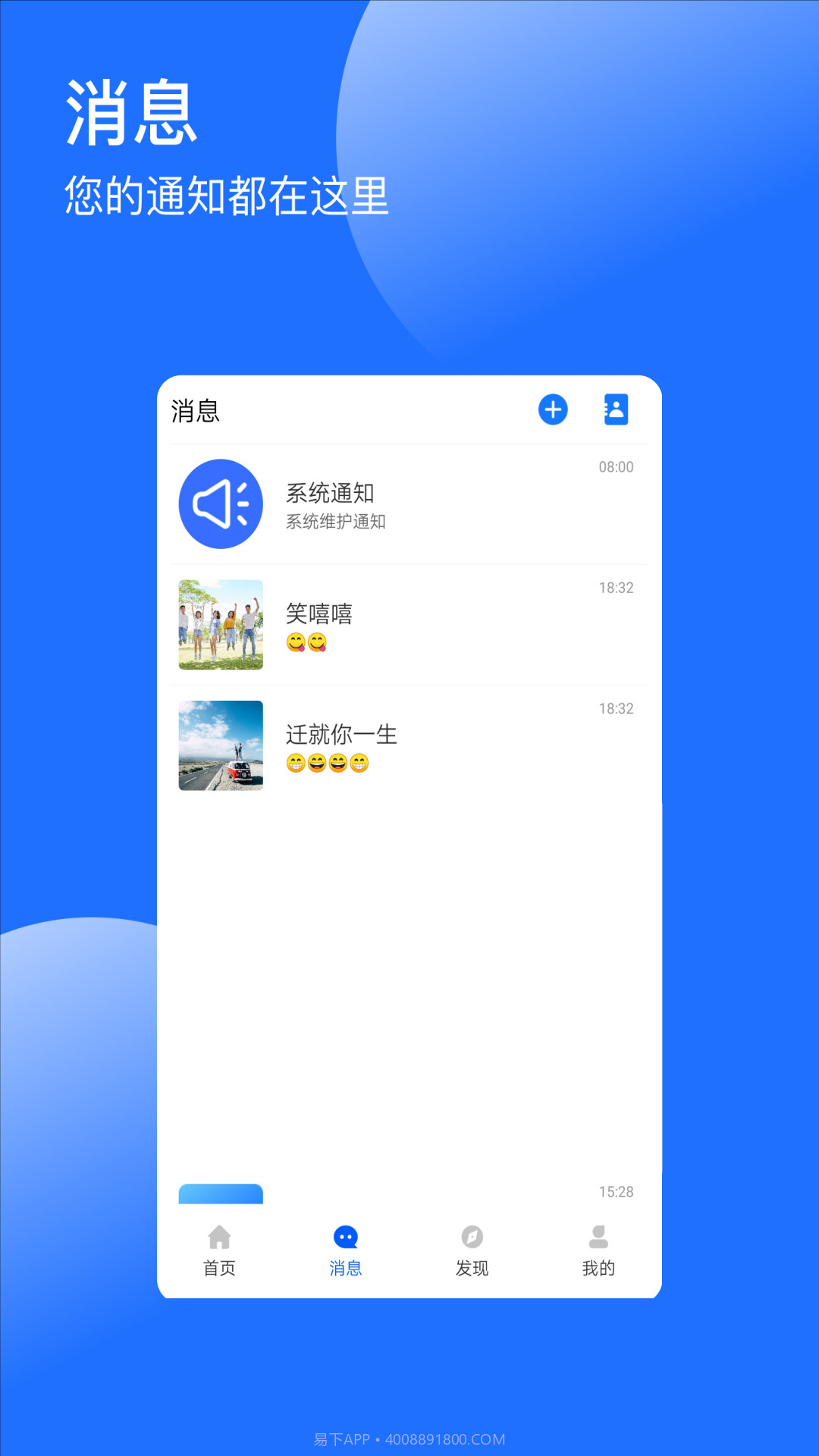Open the chat with 笑嘻嘻
The height and width of the screenshot is (1456, 819).
[x=409, y=623]
